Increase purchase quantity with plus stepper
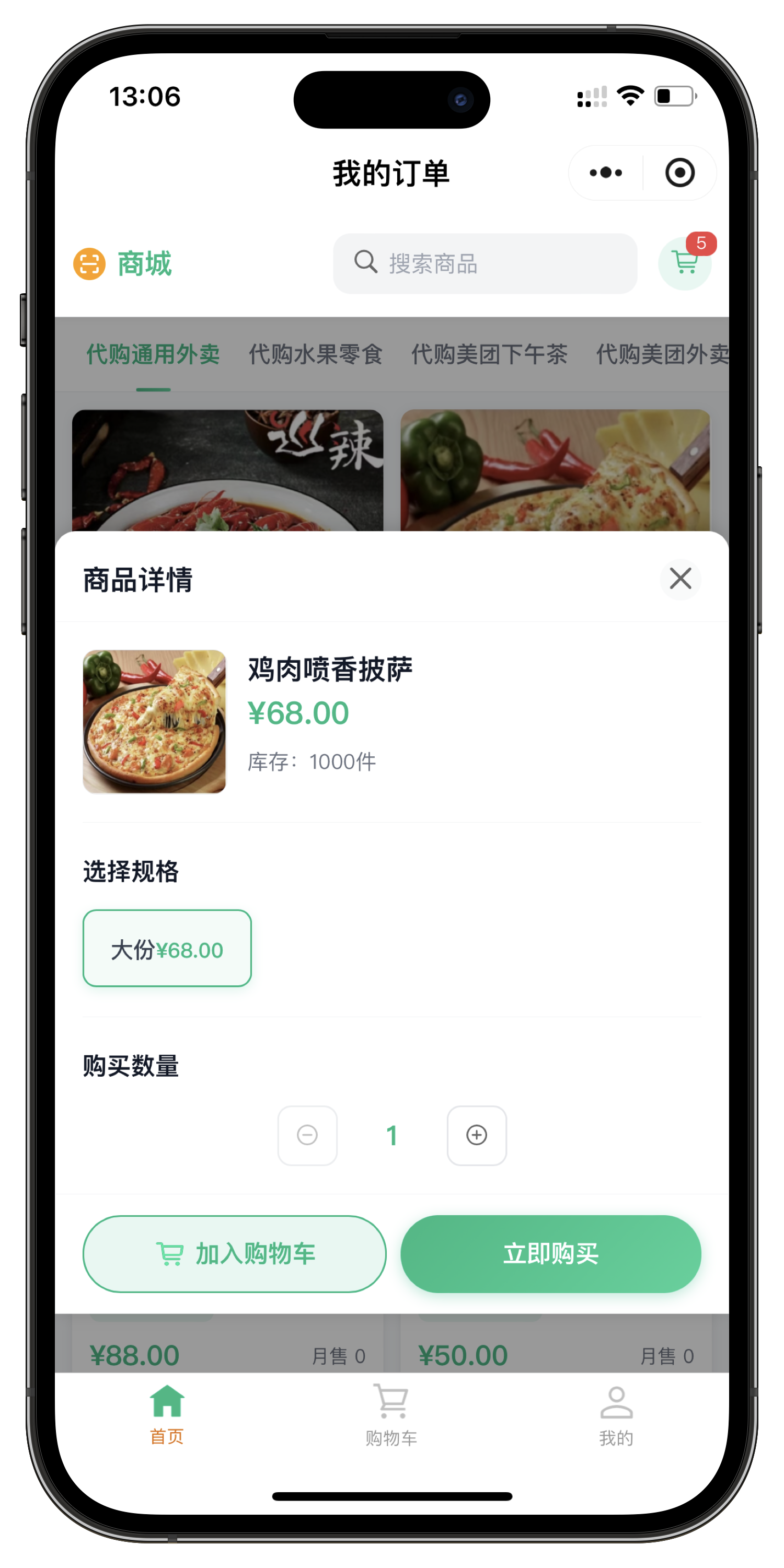Screen dimensions: 784x1568 (x=477, y=1135)
